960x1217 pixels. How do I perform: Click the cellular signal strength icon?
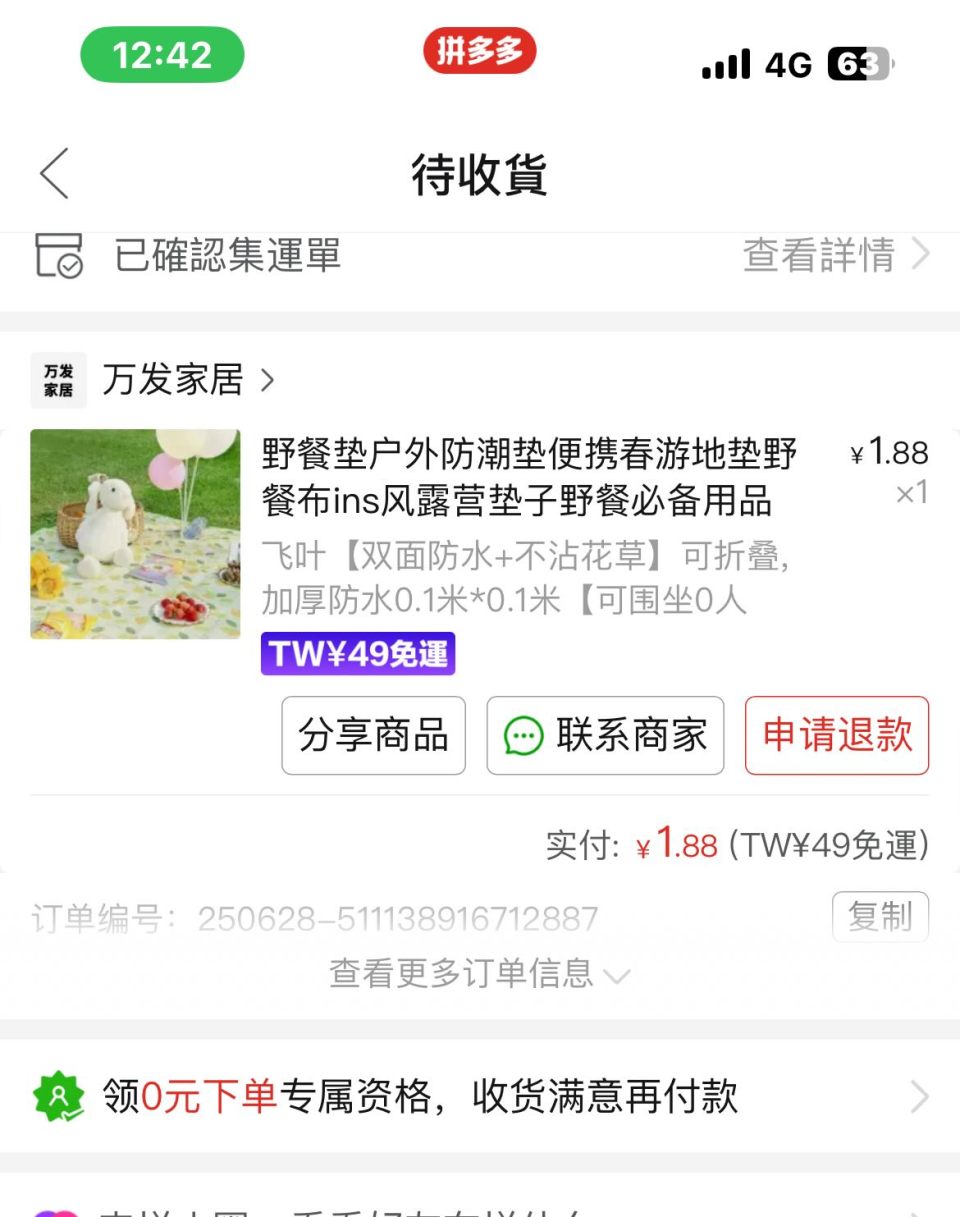click(724, 63)
